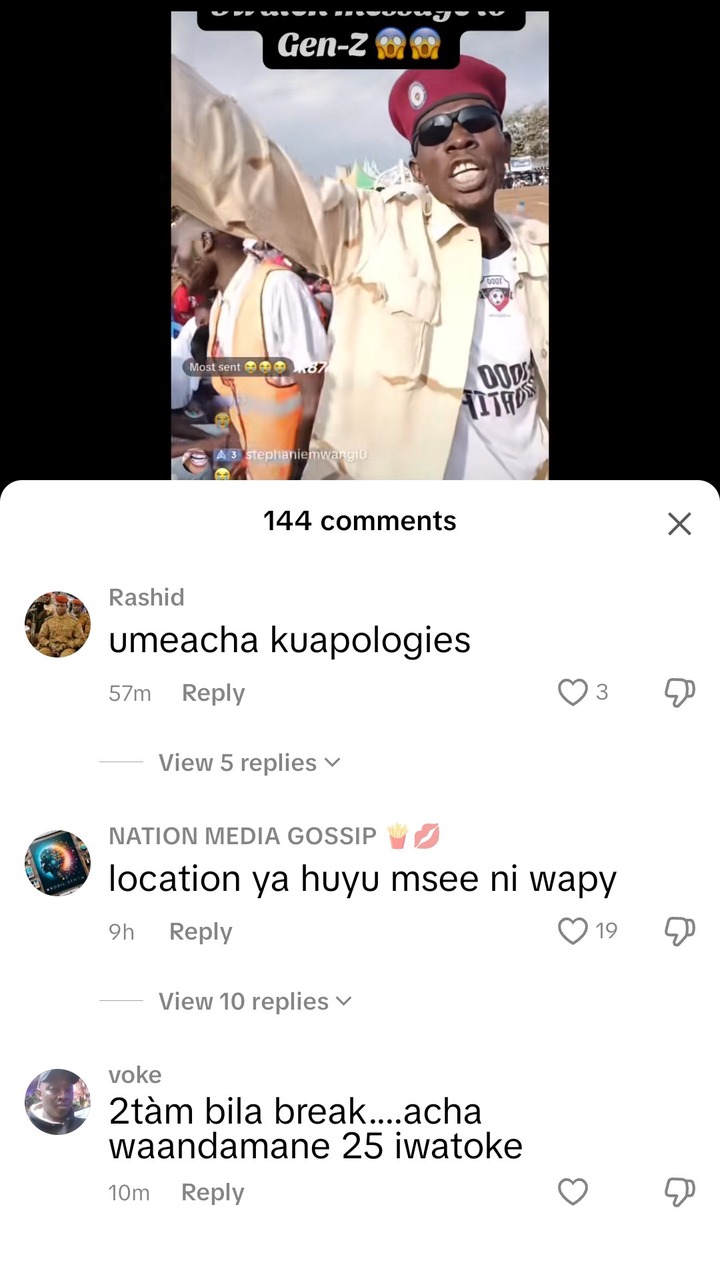Image resolution: width=720 pixels, height=1267 pixels.
Task: Dislike NATION MEDIA GOSSIP's comment
Action: pyautogui.click(x=679, y=931)
